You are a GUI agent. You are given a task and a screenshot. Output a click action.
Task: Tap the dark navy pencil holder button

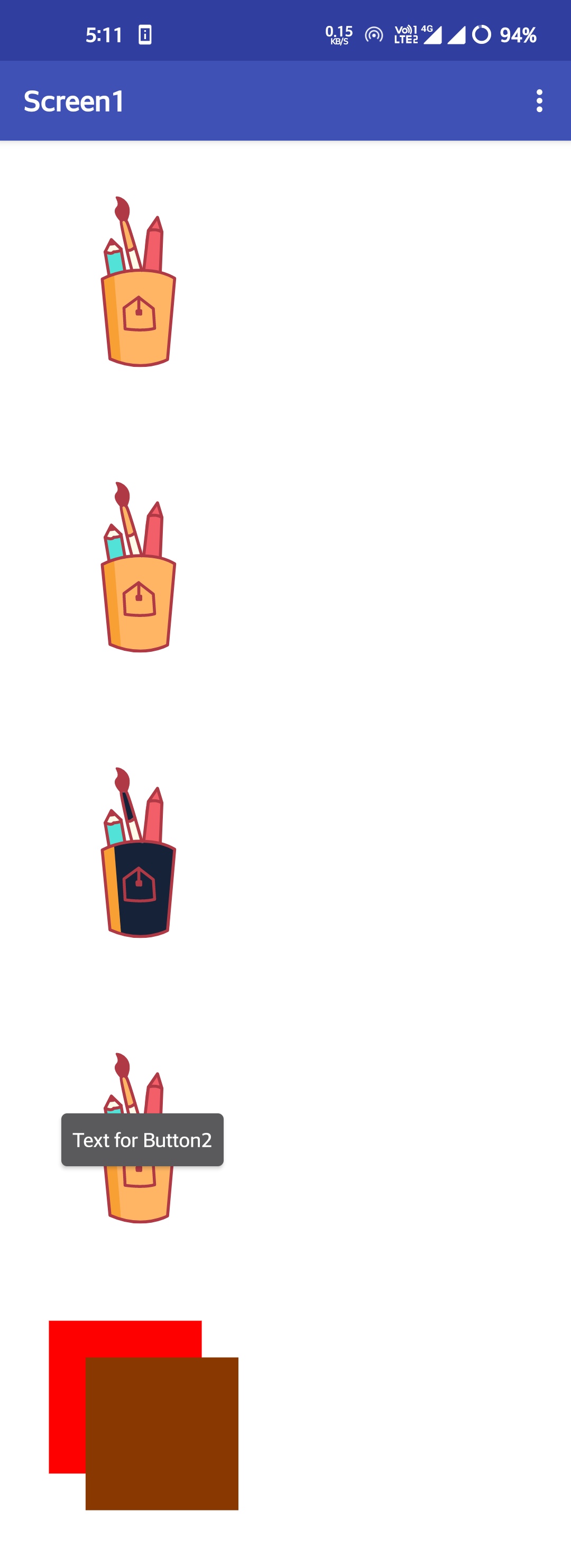[139, 852]
